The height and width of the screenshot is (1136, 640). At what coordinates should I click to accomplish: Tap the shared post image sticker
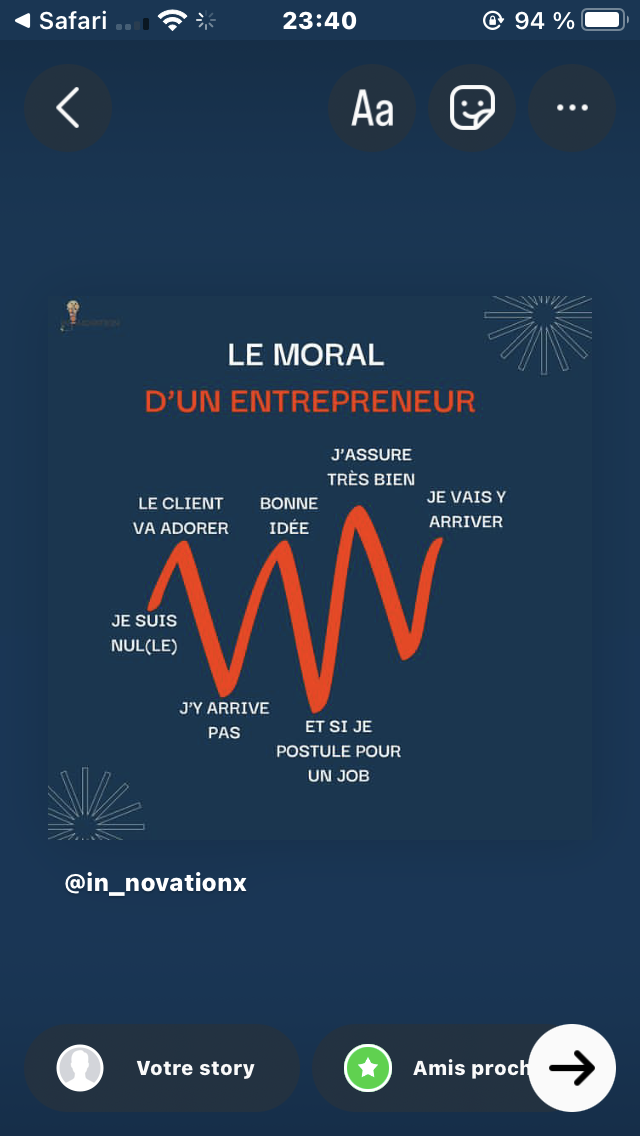pyautogui.click(x=320, y=567)
